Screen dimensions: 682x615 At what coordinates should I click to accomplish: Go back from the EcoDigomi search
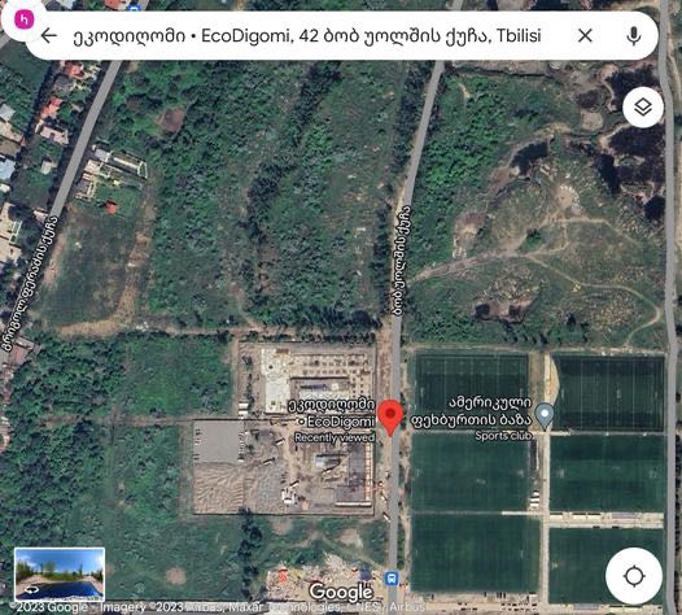(48, 36)
